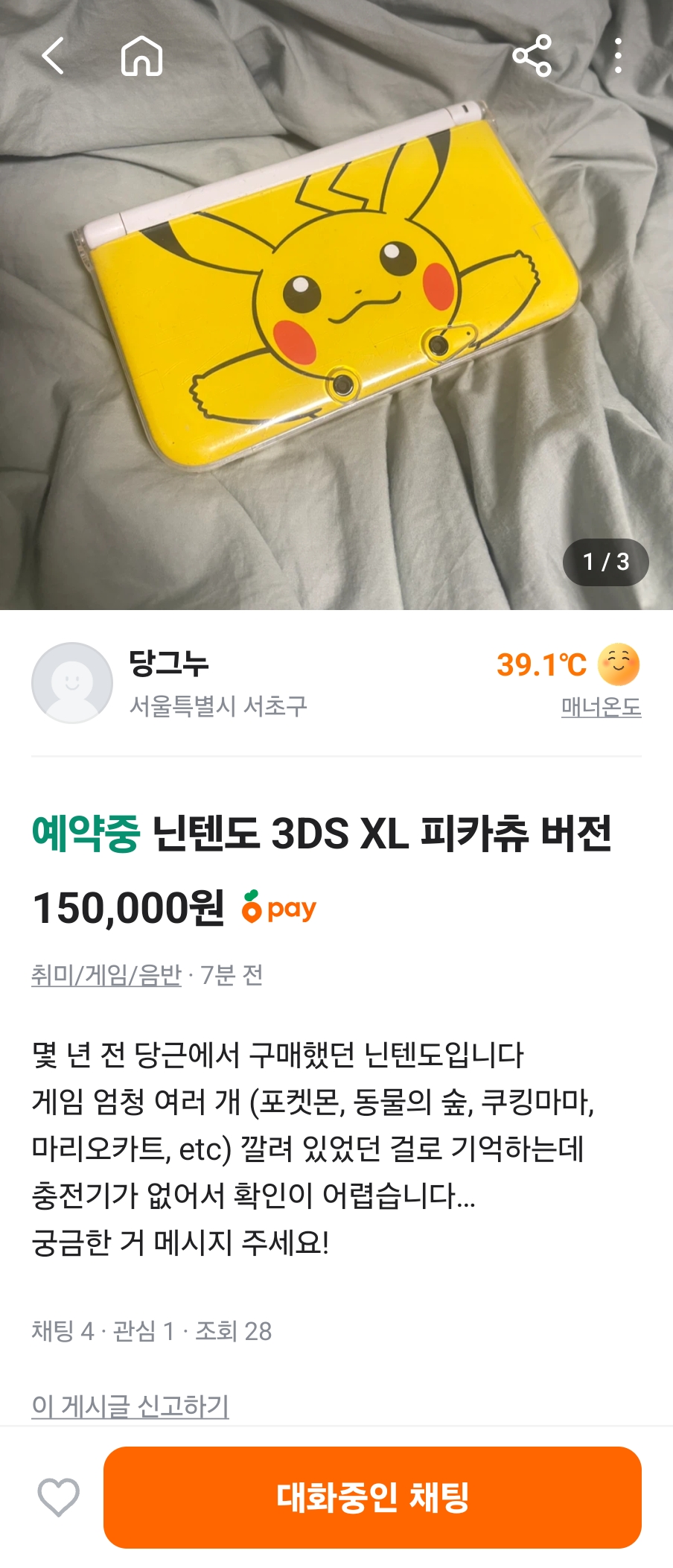Image resolution: width=673 pixels, height=1568 pixels.
Task: Share this Nintendo 3DS listing
Action: coord(532,56)
